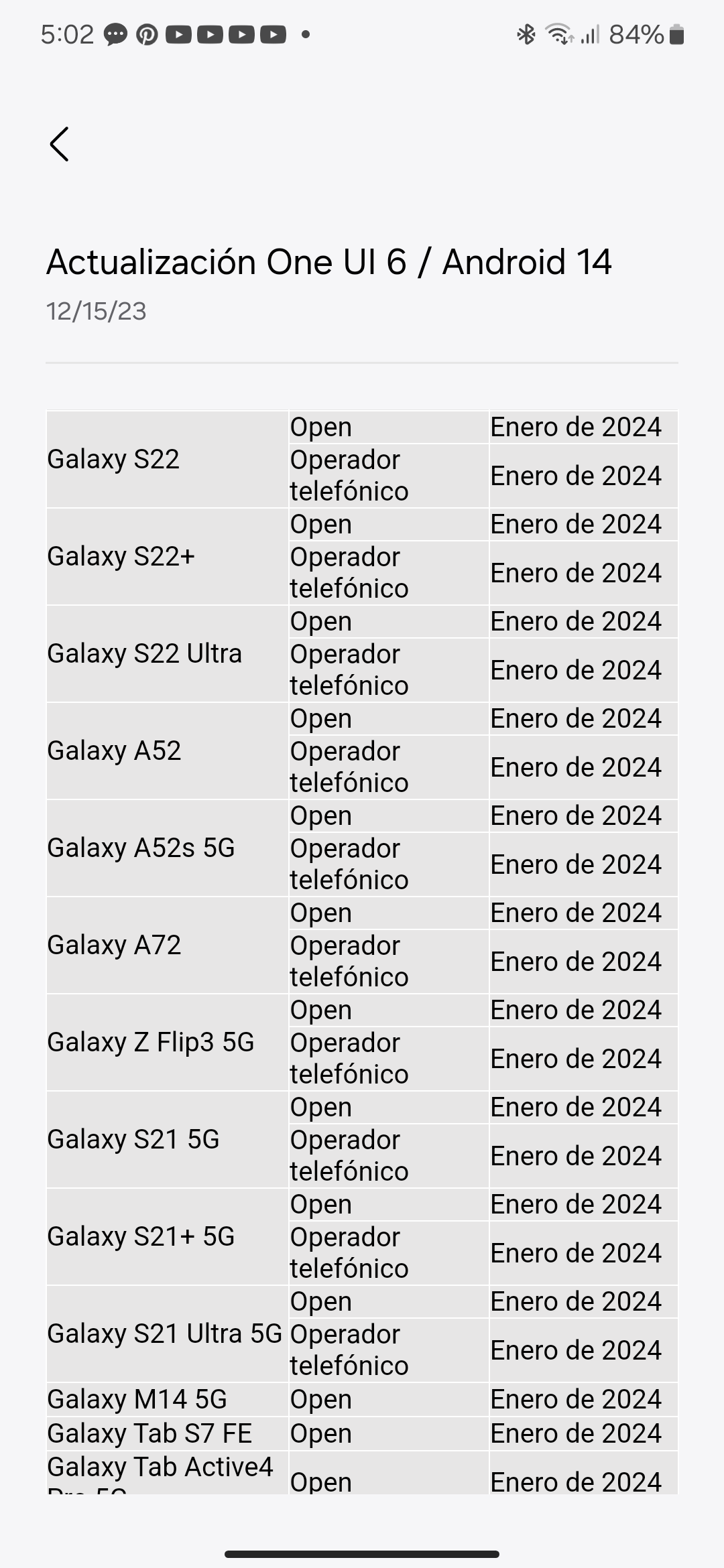The width and height of the screenshot is (724, 1568).
Task: Select the Galaxy S22 Ultra entry
Action: click(146, 653)
